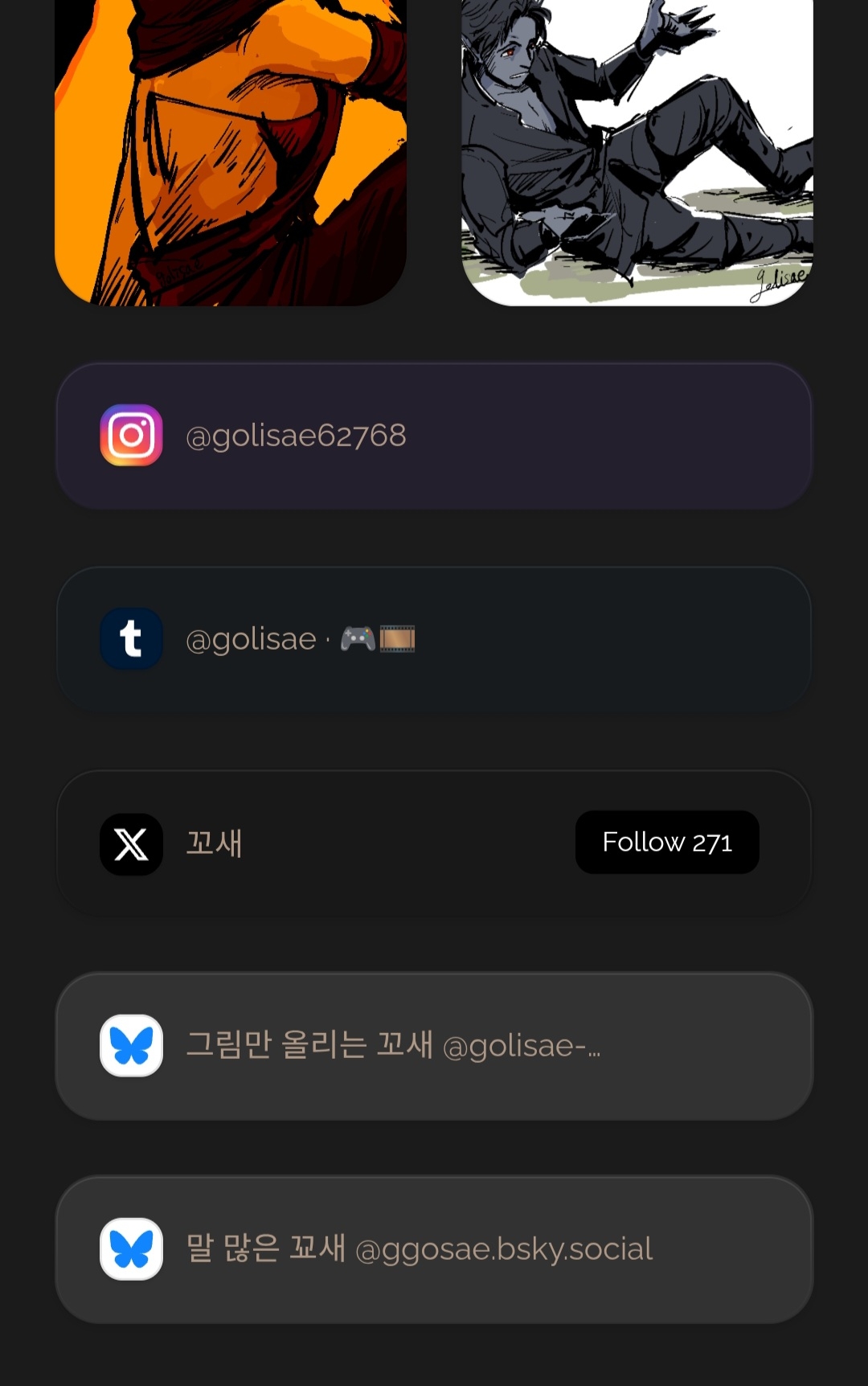This screenshot has width=868, height=1386.
Task: Open Instagram link @golisae62768
Action: (434, 436)
